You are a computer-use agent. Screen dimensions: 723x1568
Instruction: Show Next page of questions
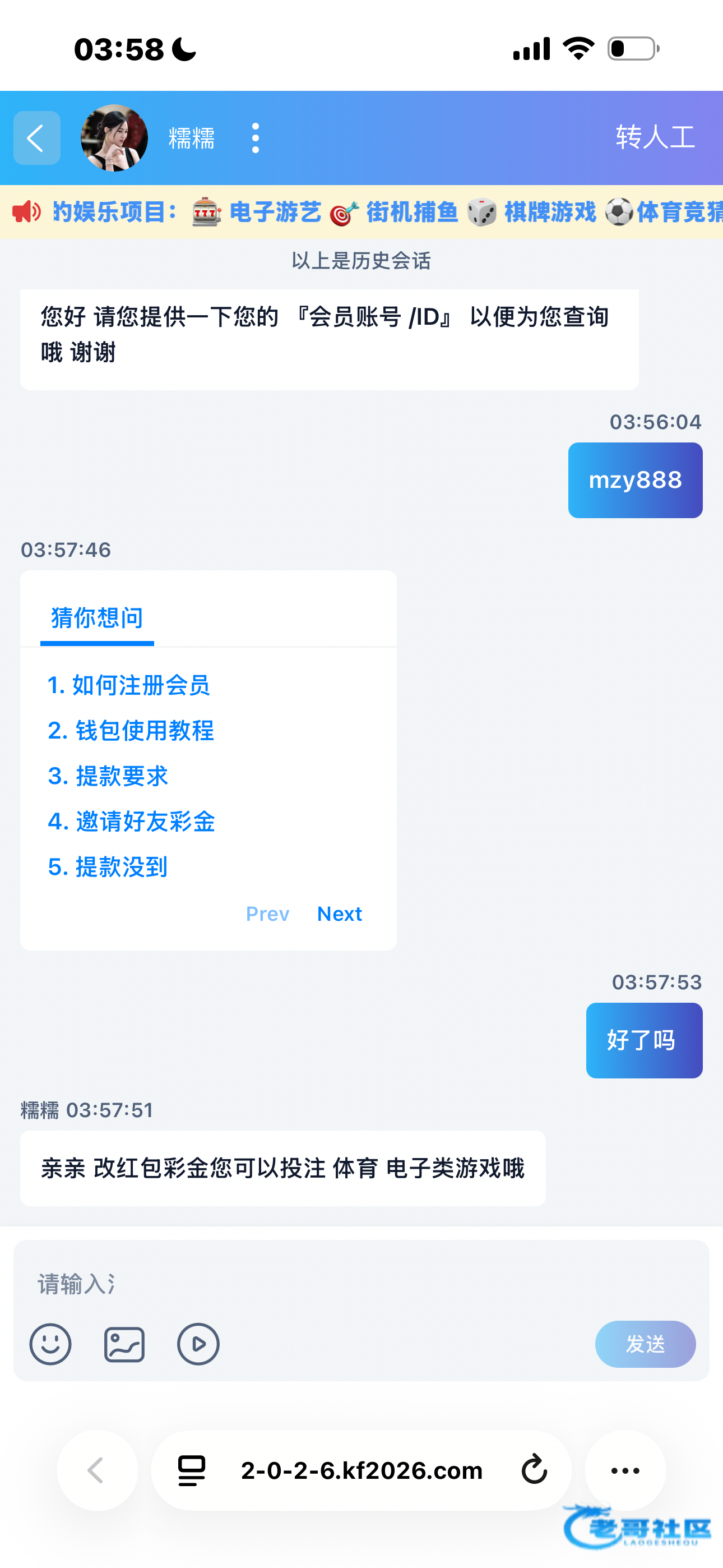click(x=340, y=914)
